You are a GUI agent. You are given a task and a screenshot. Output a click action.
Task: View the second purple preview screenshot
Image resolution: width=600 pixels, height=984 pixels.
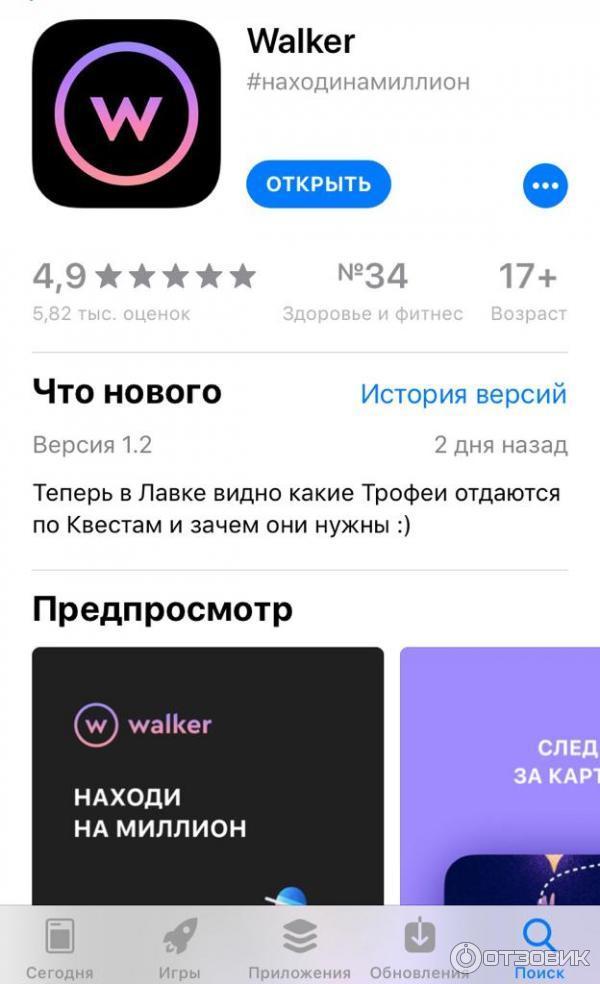coord(500,775)
